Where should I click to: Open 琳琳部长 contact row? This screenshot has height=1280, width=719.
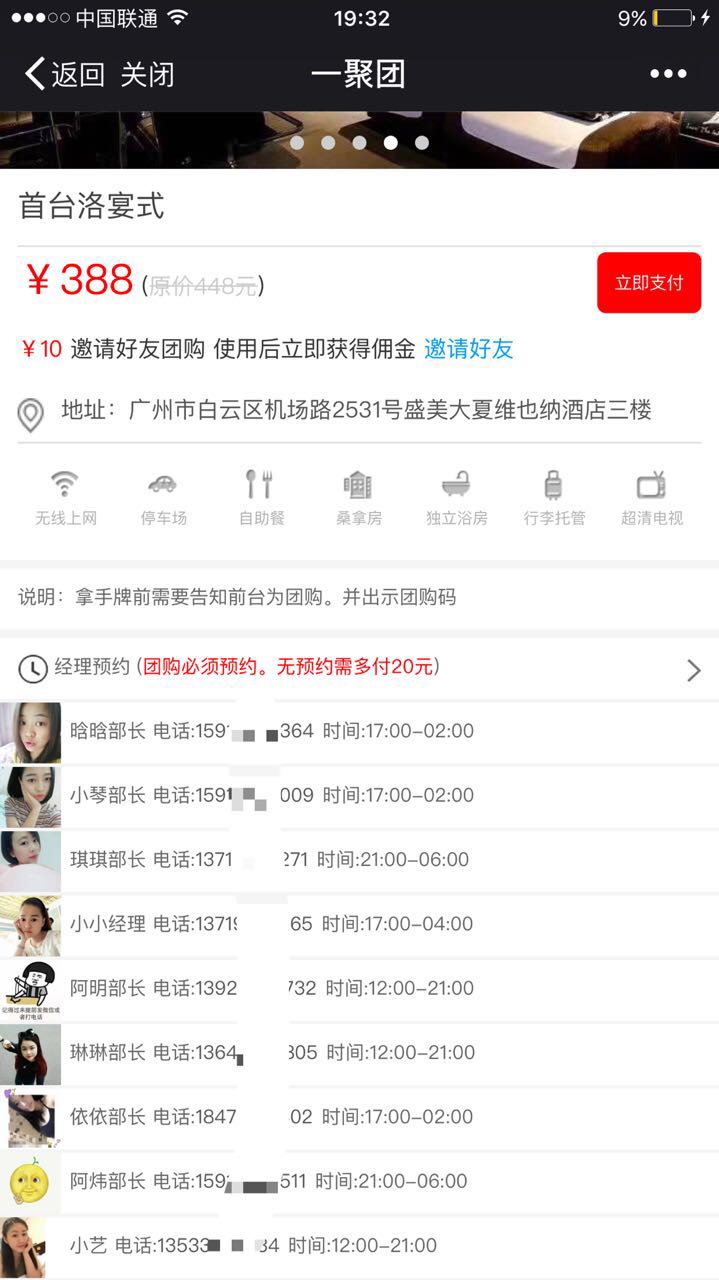[359, 1053]
